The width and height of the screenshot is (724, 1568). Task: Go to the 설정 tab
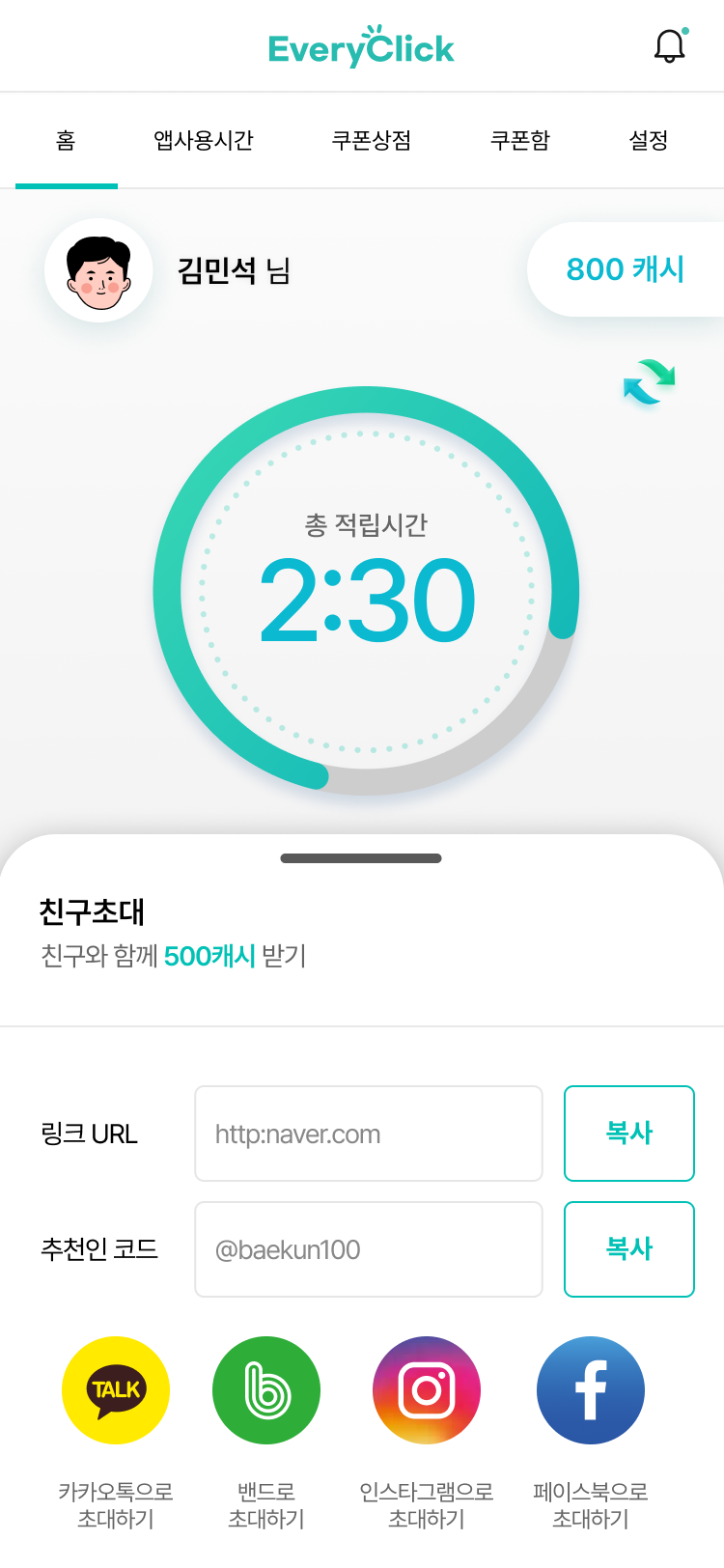(x=649, y=141)
